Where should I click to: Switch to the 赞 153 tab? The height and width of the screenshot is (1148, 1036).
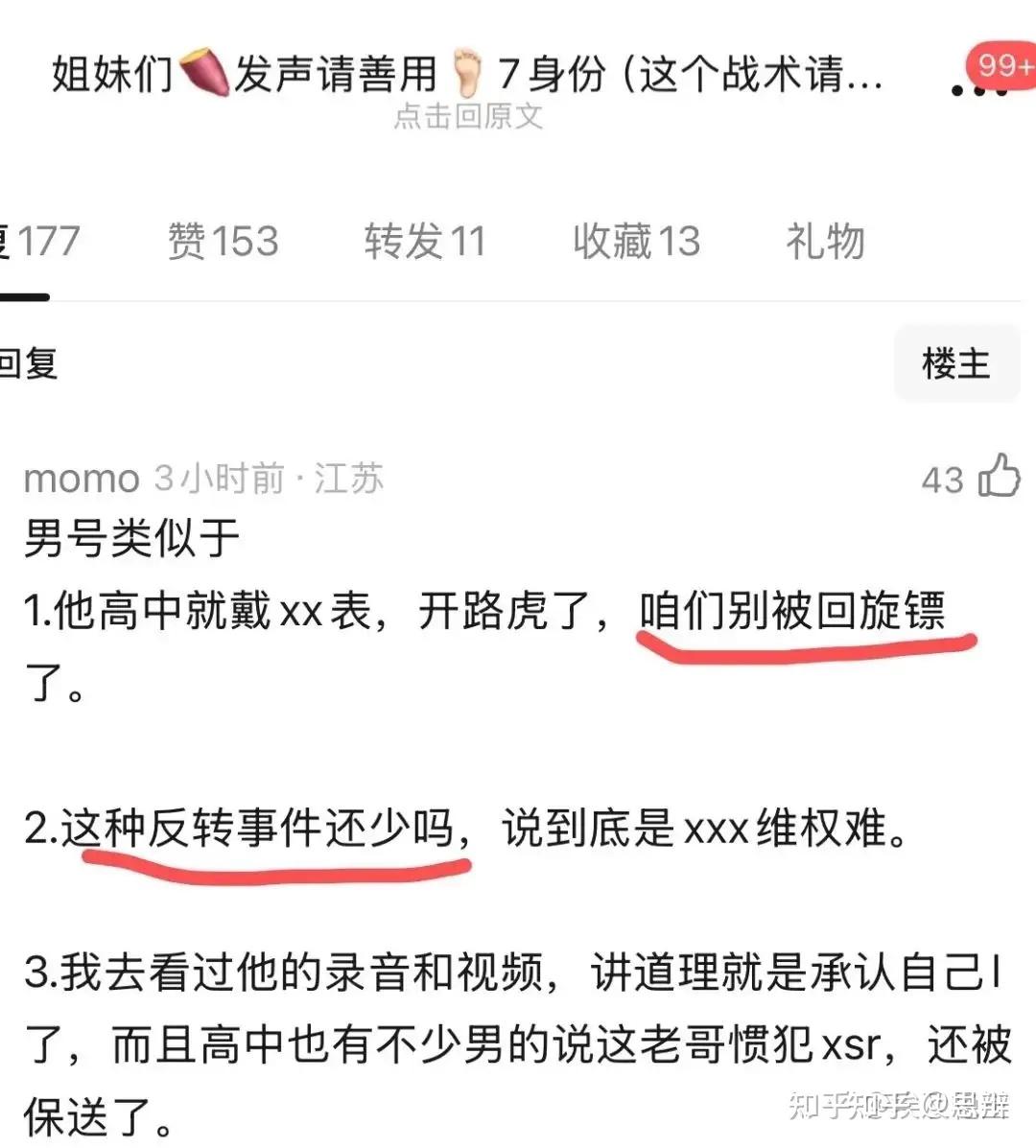coord(223,242)
